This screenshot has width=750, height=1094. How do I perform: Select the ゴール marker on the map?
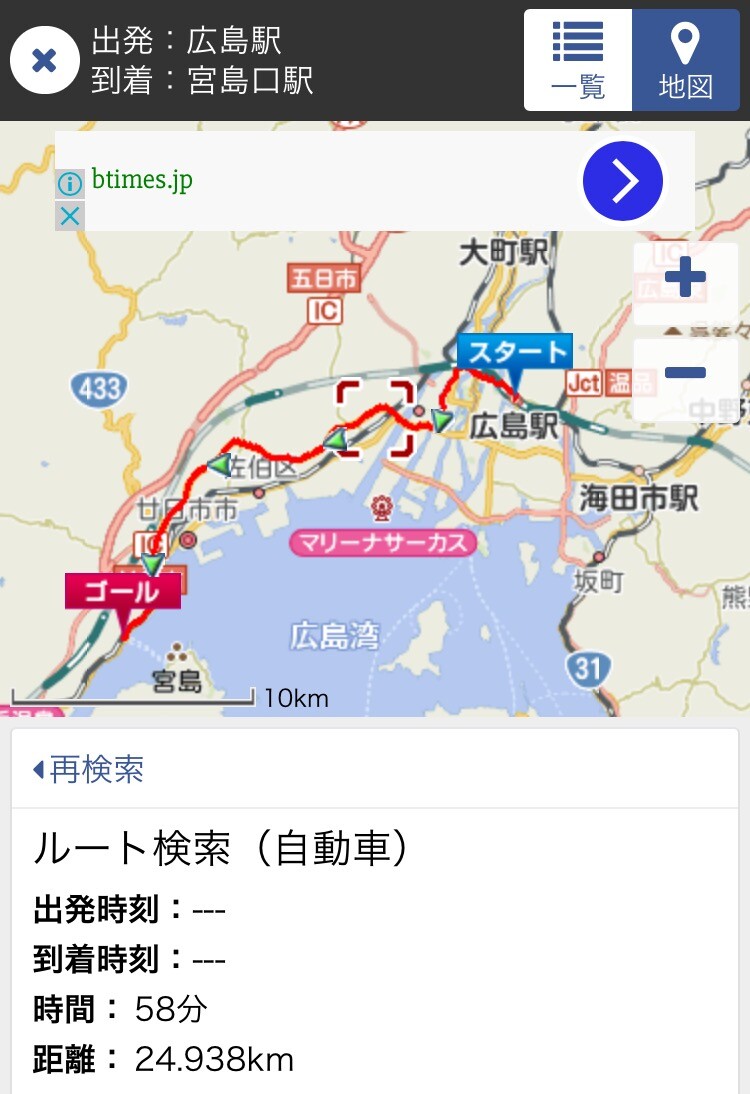pos(123,591)
